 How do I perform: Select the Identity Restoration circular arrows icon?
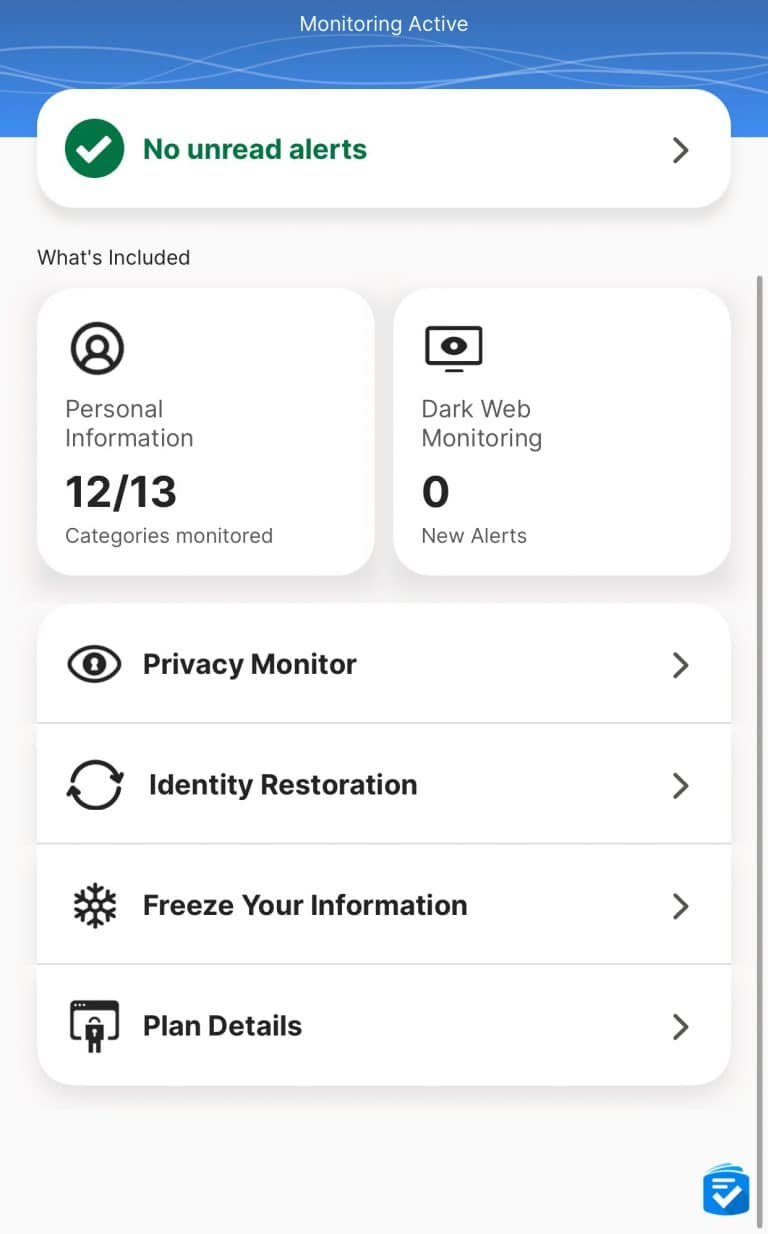[95, 785]
